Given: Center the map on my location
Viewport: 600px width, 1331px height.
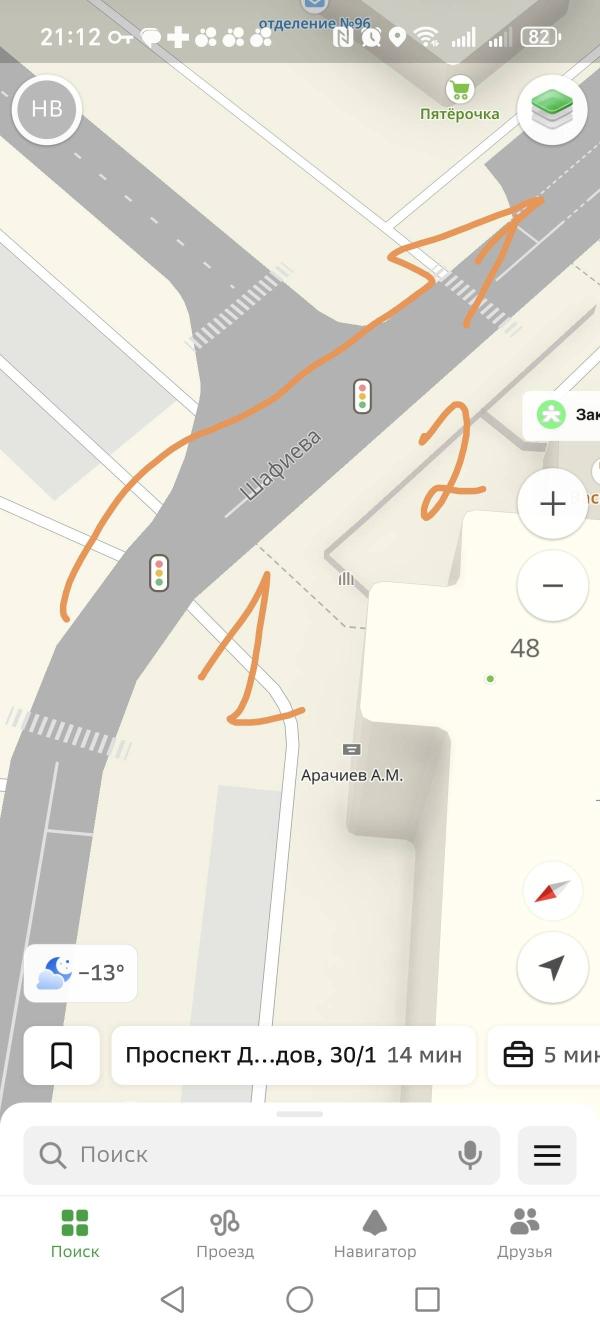Looking at the screenshot, I should click(x=552, y=967).
